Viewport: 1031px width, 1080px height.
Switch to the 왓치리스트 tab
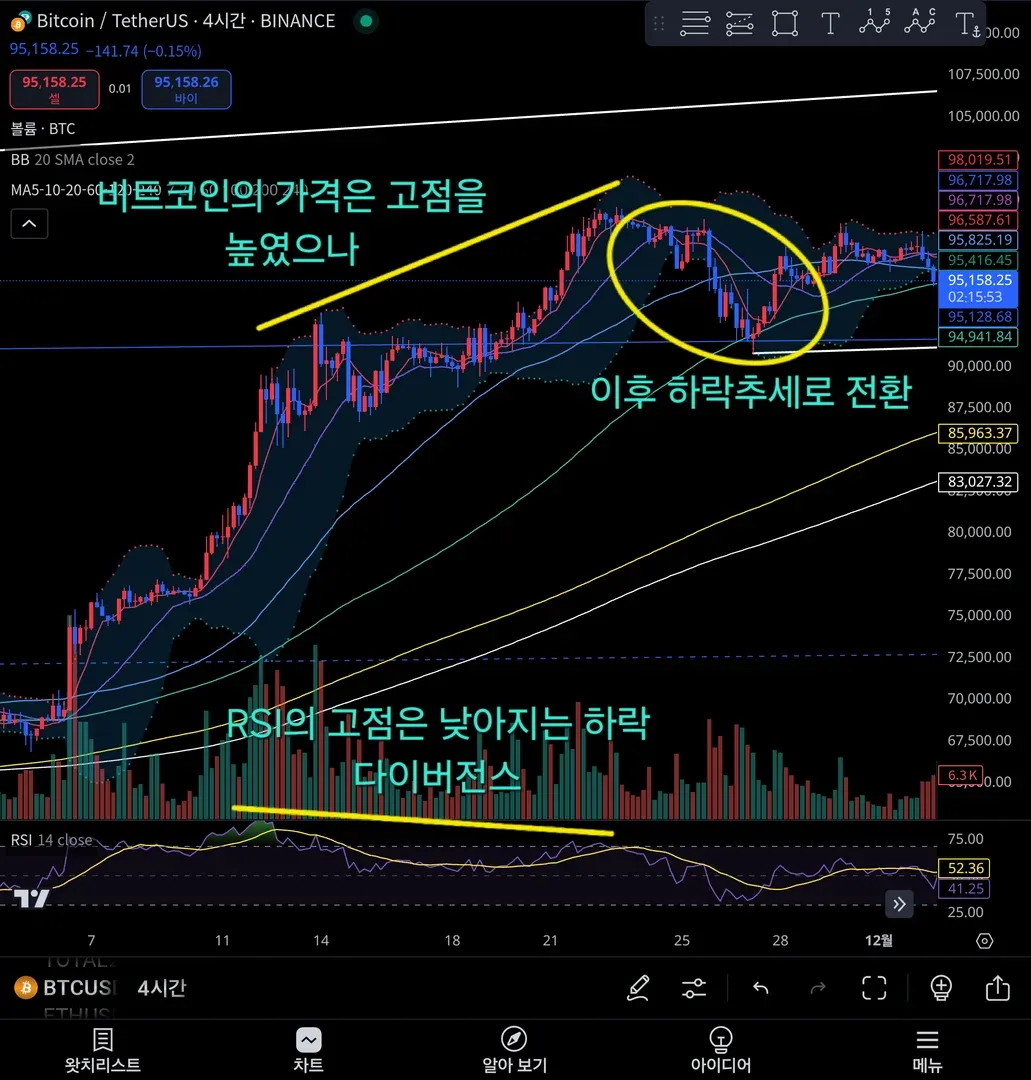(103, 1048)
